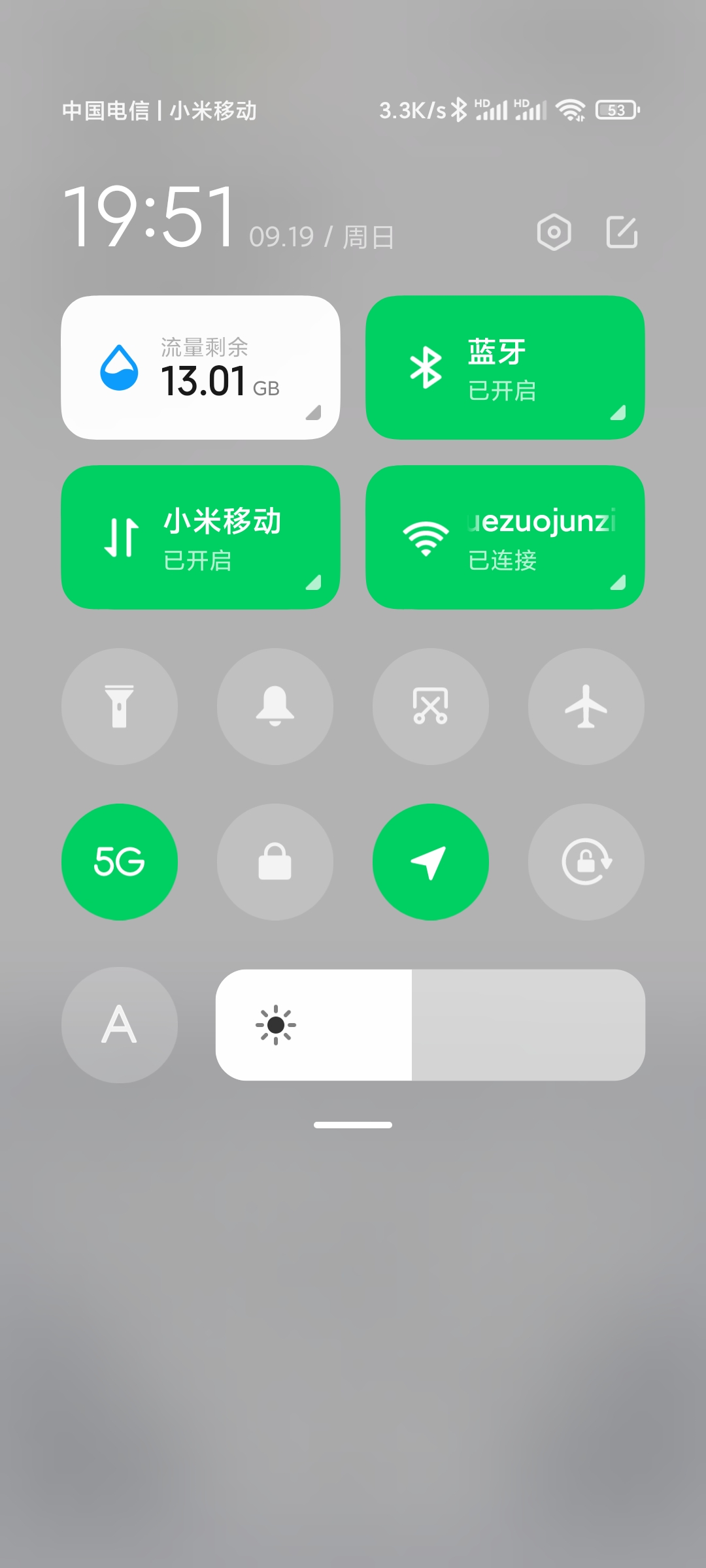Take a screenshot with the scissors icon
706x1568 pixels.
point(431,706)
